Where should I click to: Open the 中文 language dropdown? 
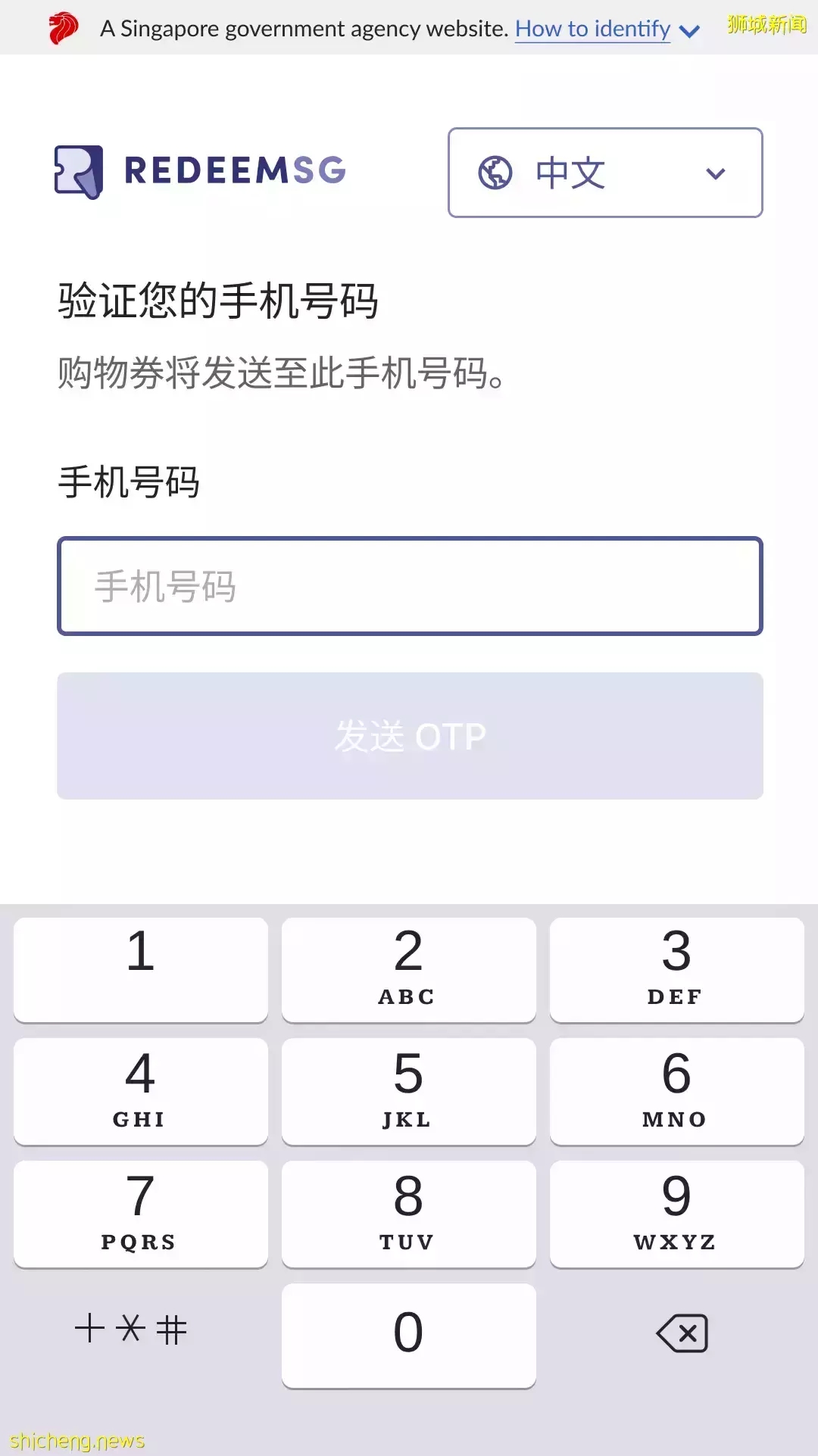[604, 172]
